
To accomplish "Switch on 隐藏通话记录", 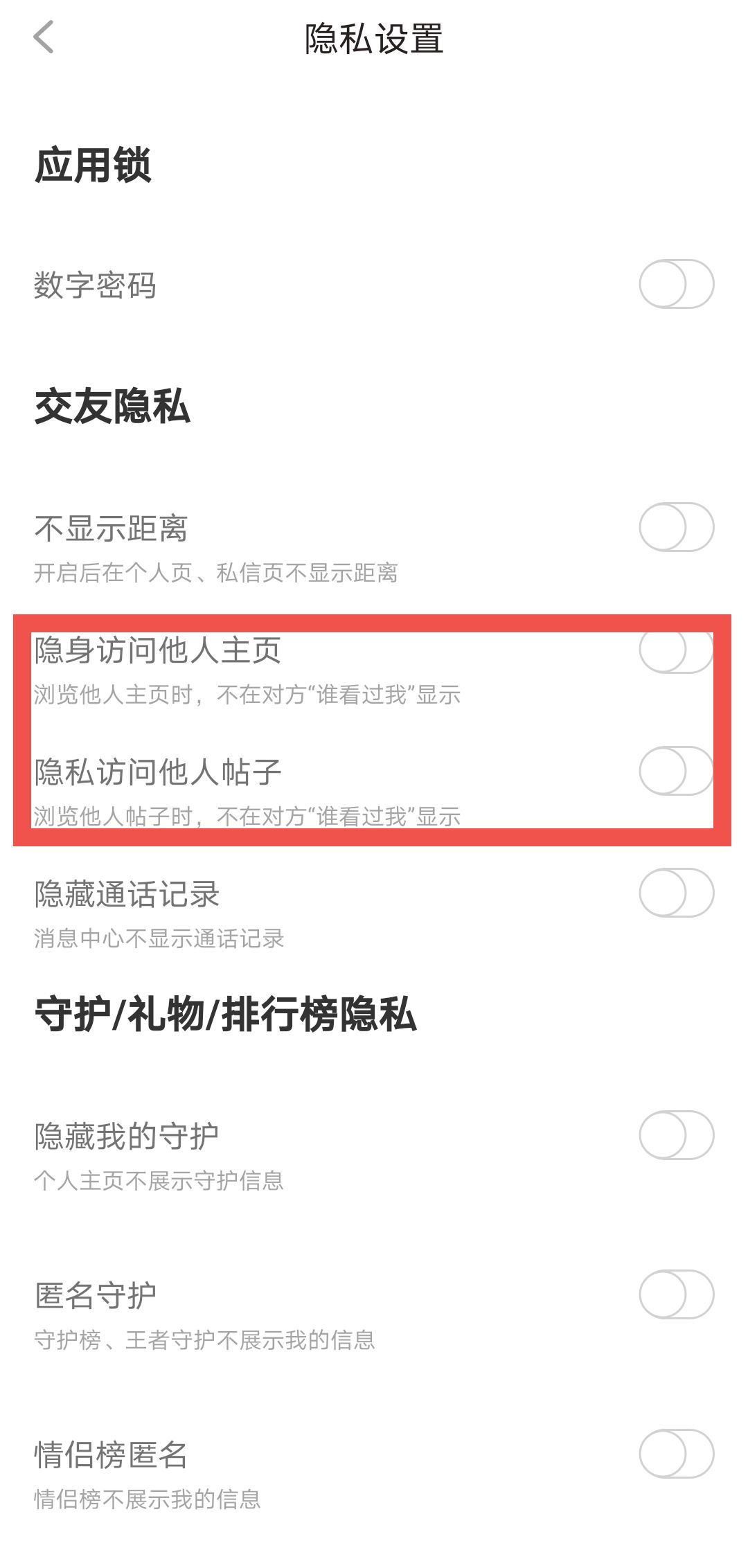I will point(676,893).
